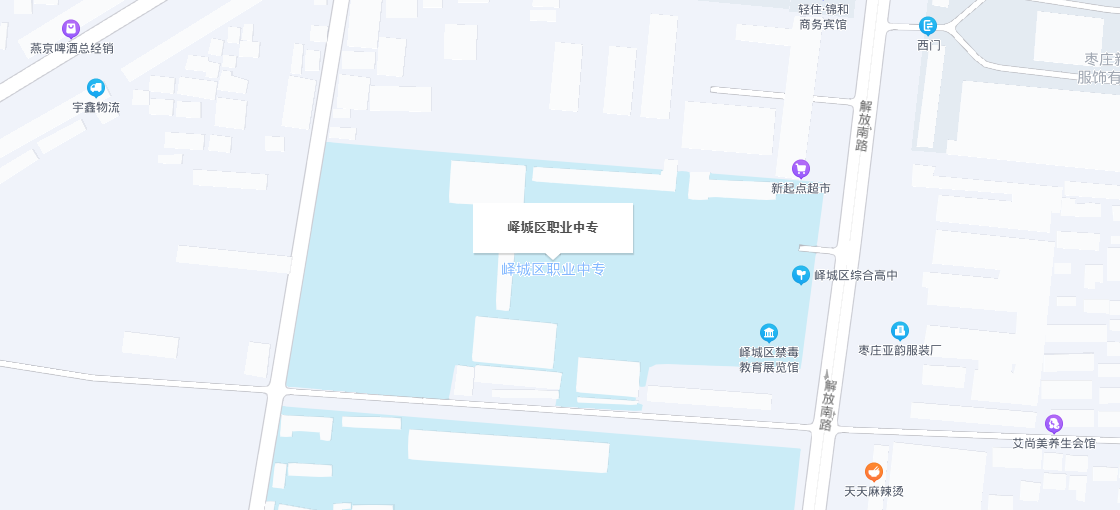Select the 新起点超市 shop marker

(800, 169)
